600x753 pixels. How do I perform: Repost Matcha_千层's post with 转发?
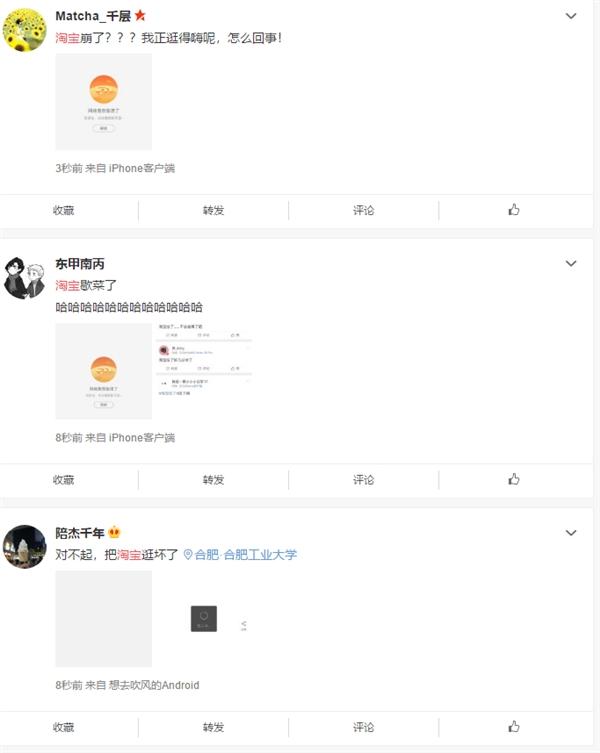(x=214, y=210)
